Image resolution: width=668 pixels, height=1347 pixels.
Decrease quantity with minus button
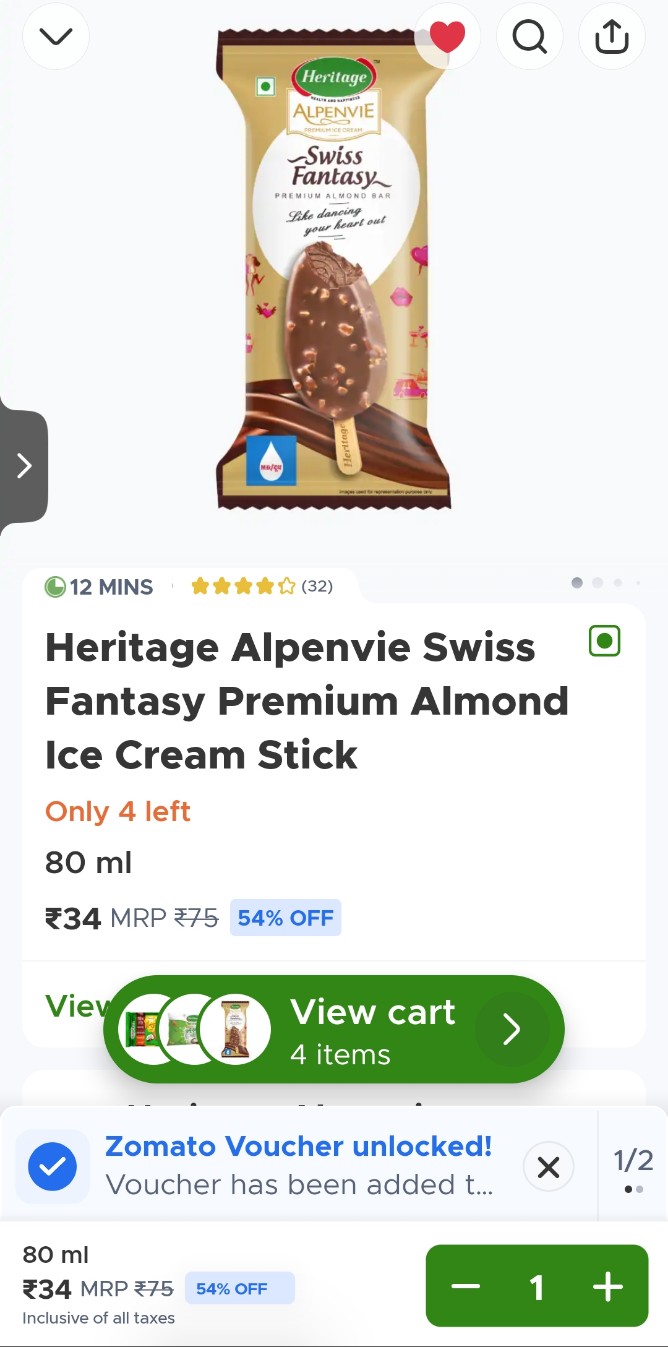466,1287
